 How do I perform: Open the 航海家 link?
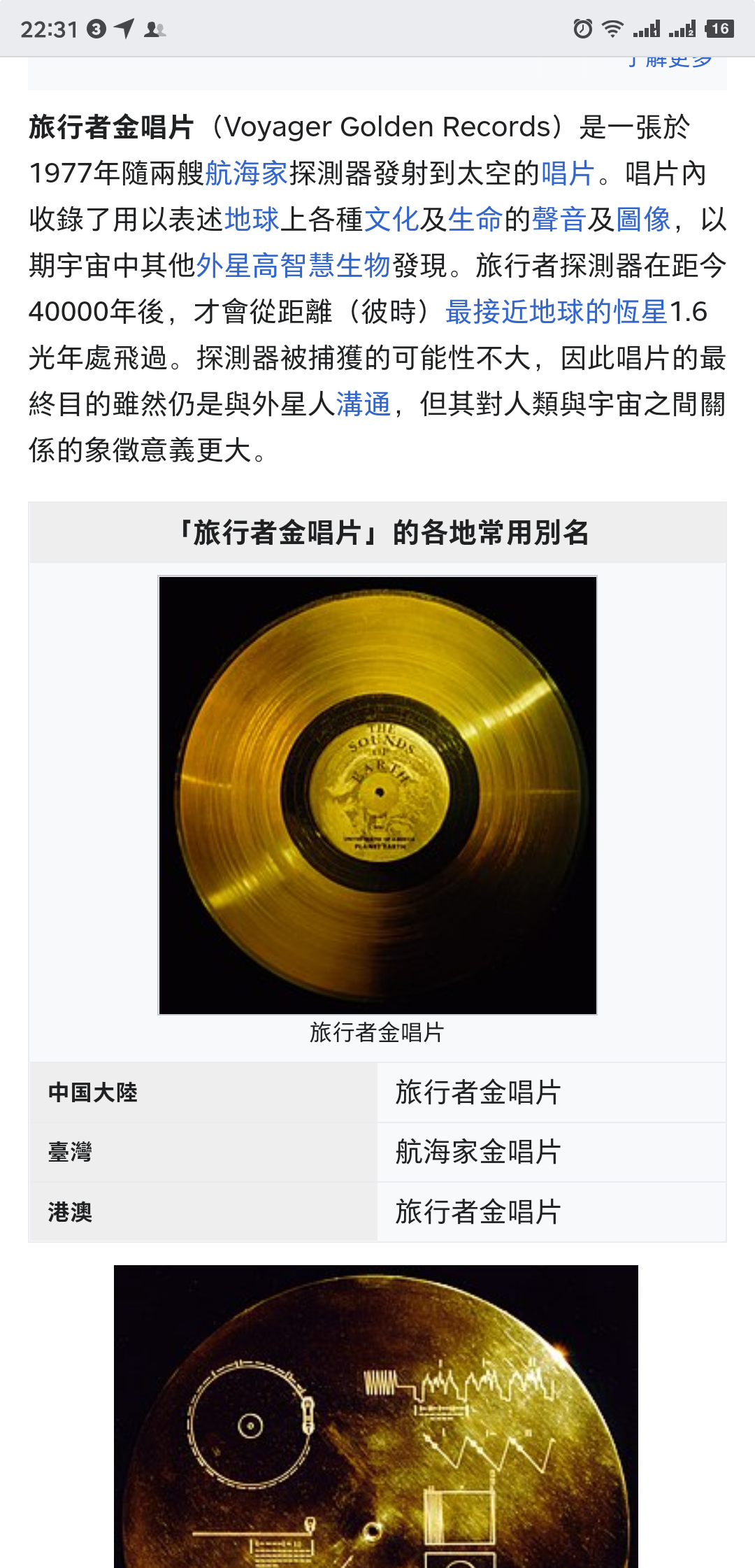tap(246, 173)
